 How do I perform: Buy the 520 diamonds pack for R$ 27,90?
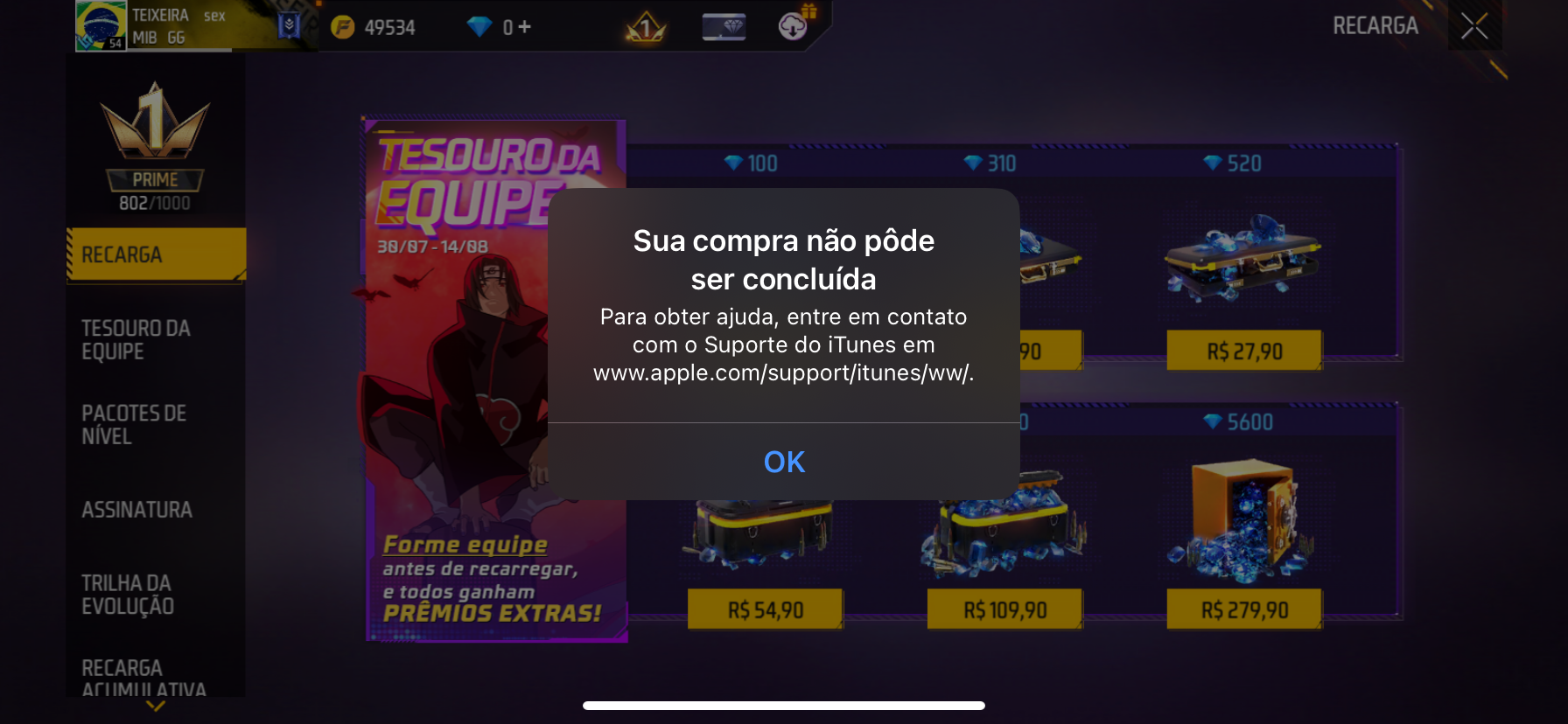tap(1243, 351)
